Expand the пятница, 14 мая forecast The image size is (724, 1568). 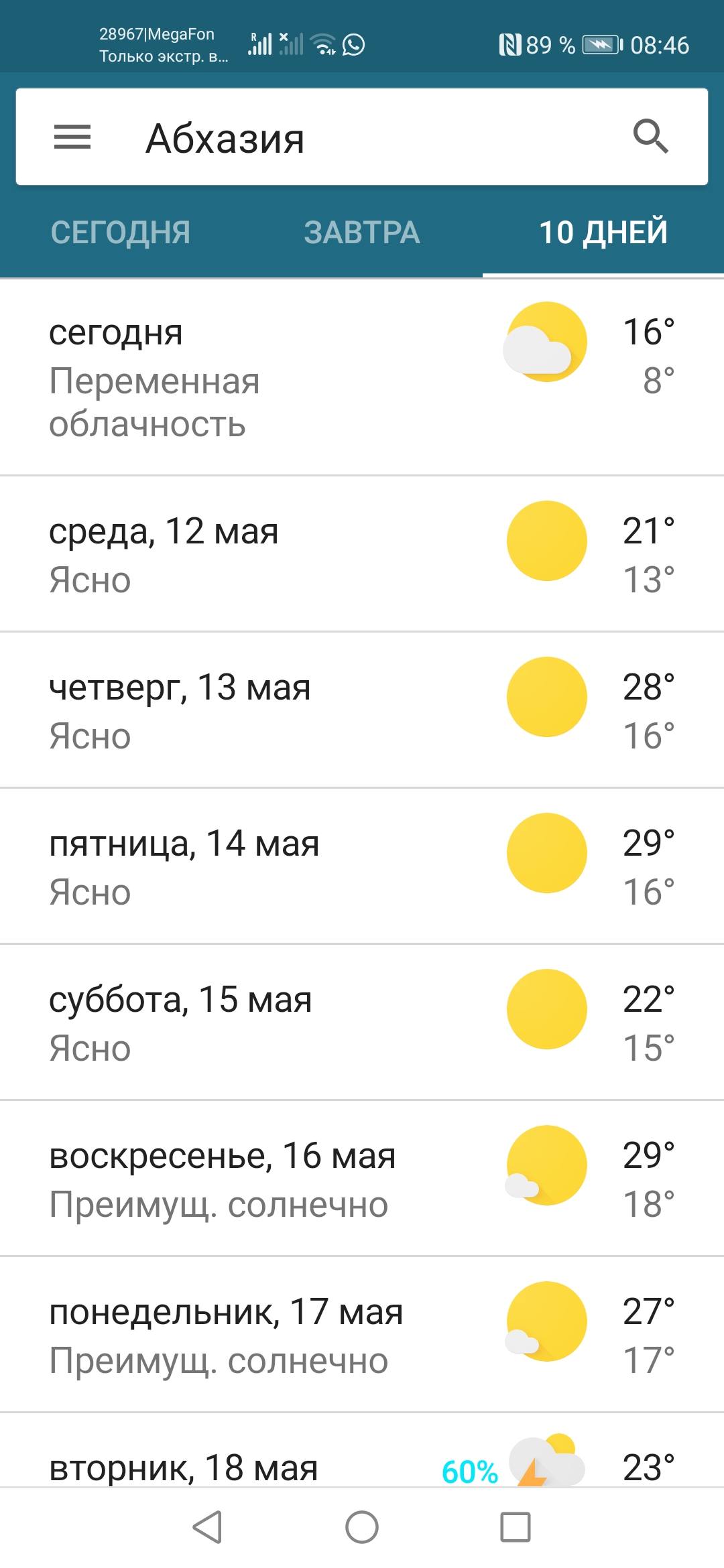[x=362, y=866]
